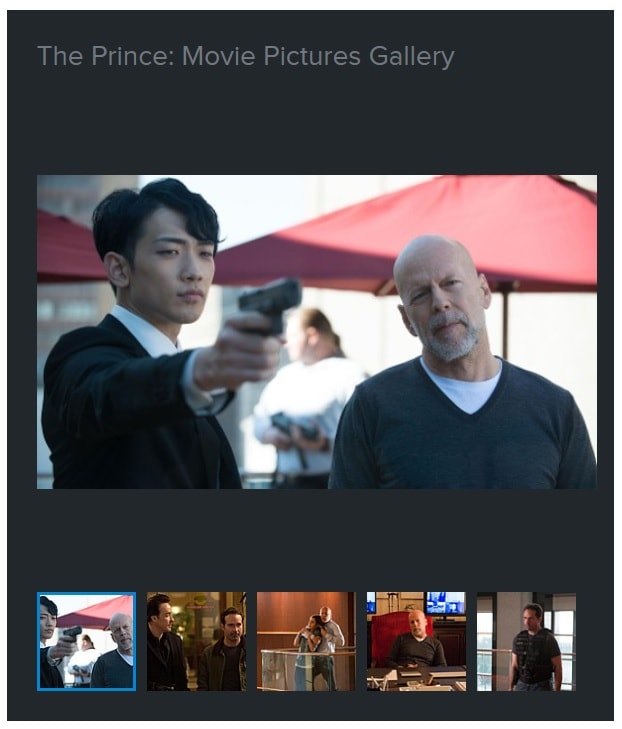
Task: Select the last thumbnail of the man by a window
Action: (x=526, y=641)
